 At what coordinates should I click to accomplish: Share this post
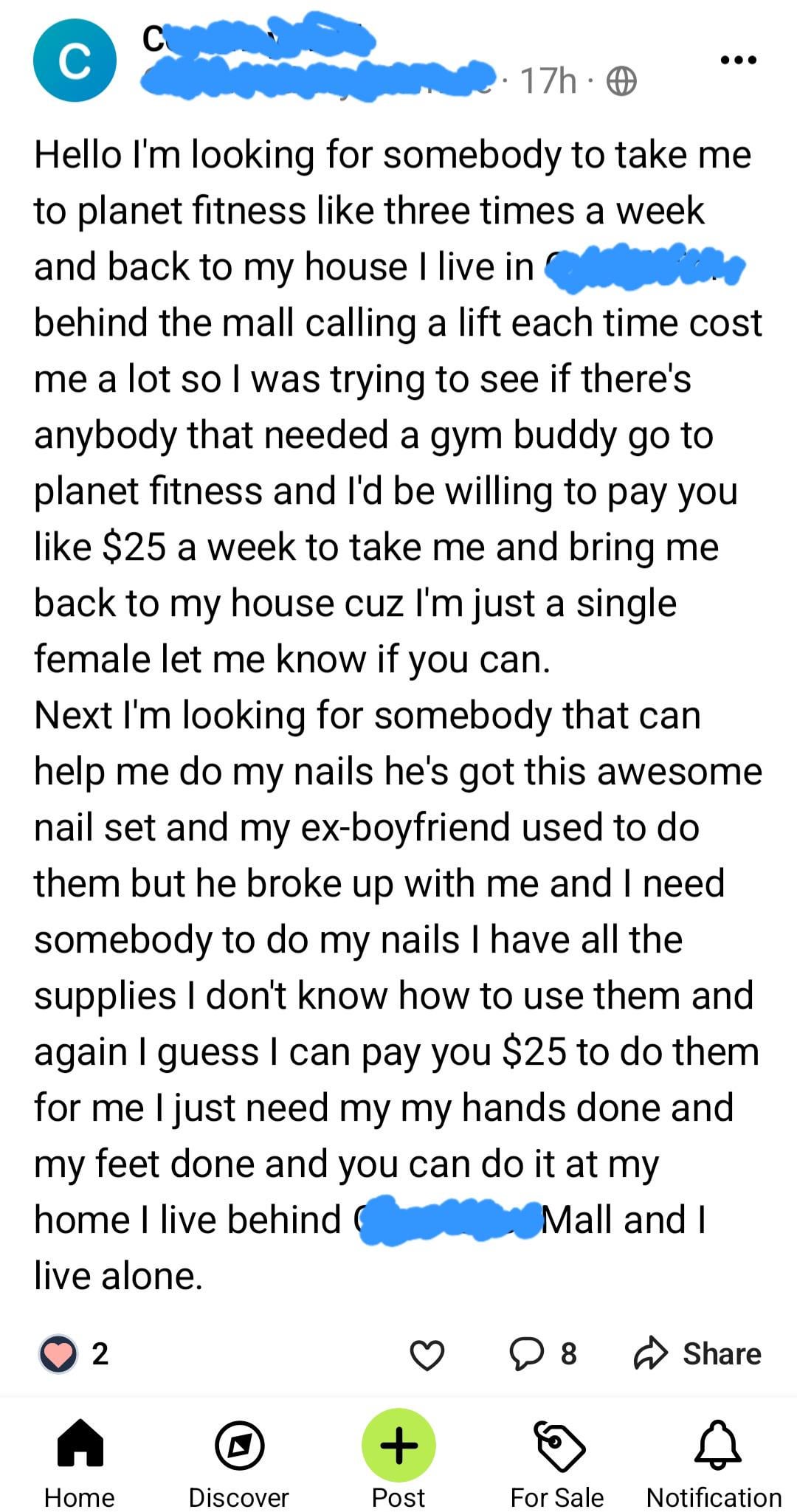pyautogui.click(x=697, y=1353)
